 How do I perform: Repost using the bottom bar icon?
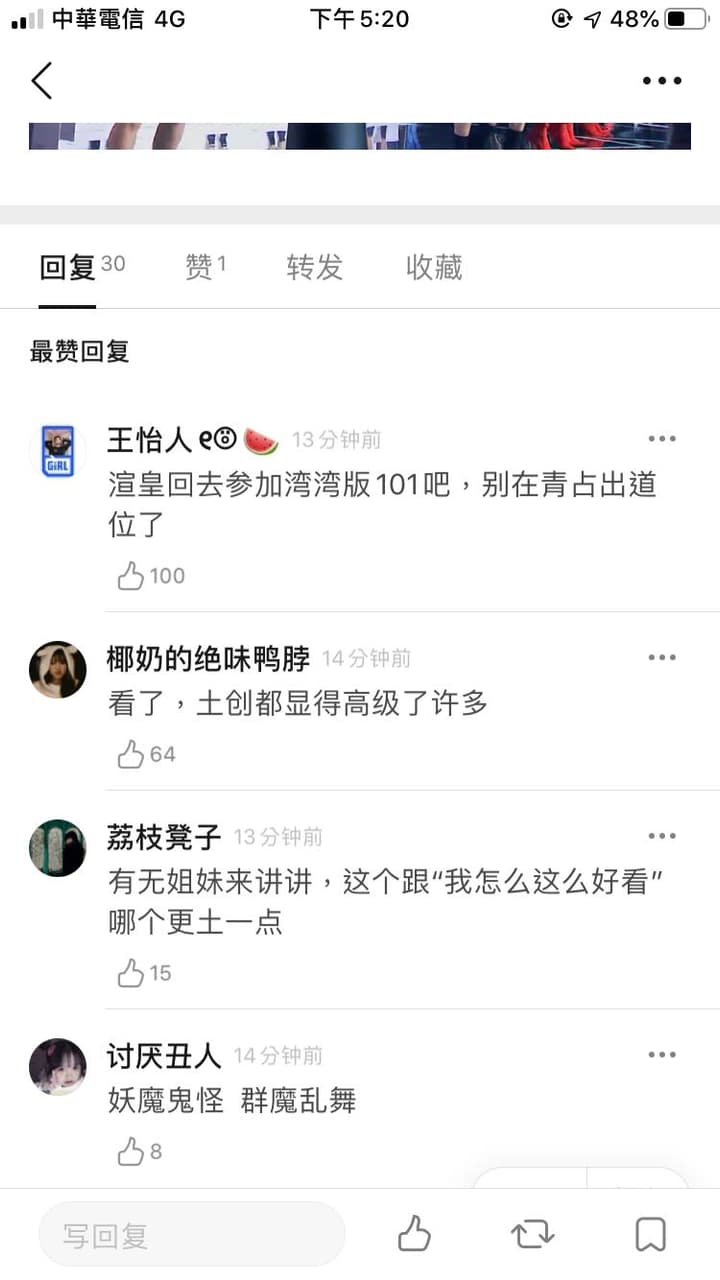click(x=532, y=1235)
